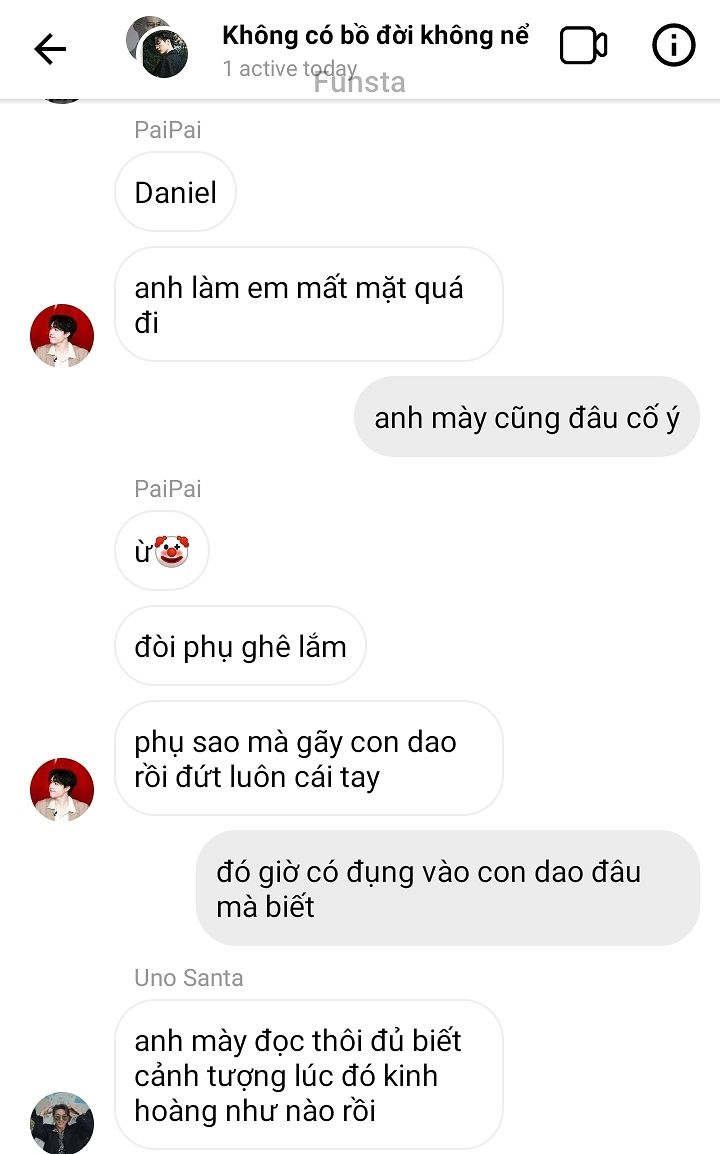Open Uno Santa's profile avatar
The width and height of the screenshot is (720, 1154).
click(62, 1123)
